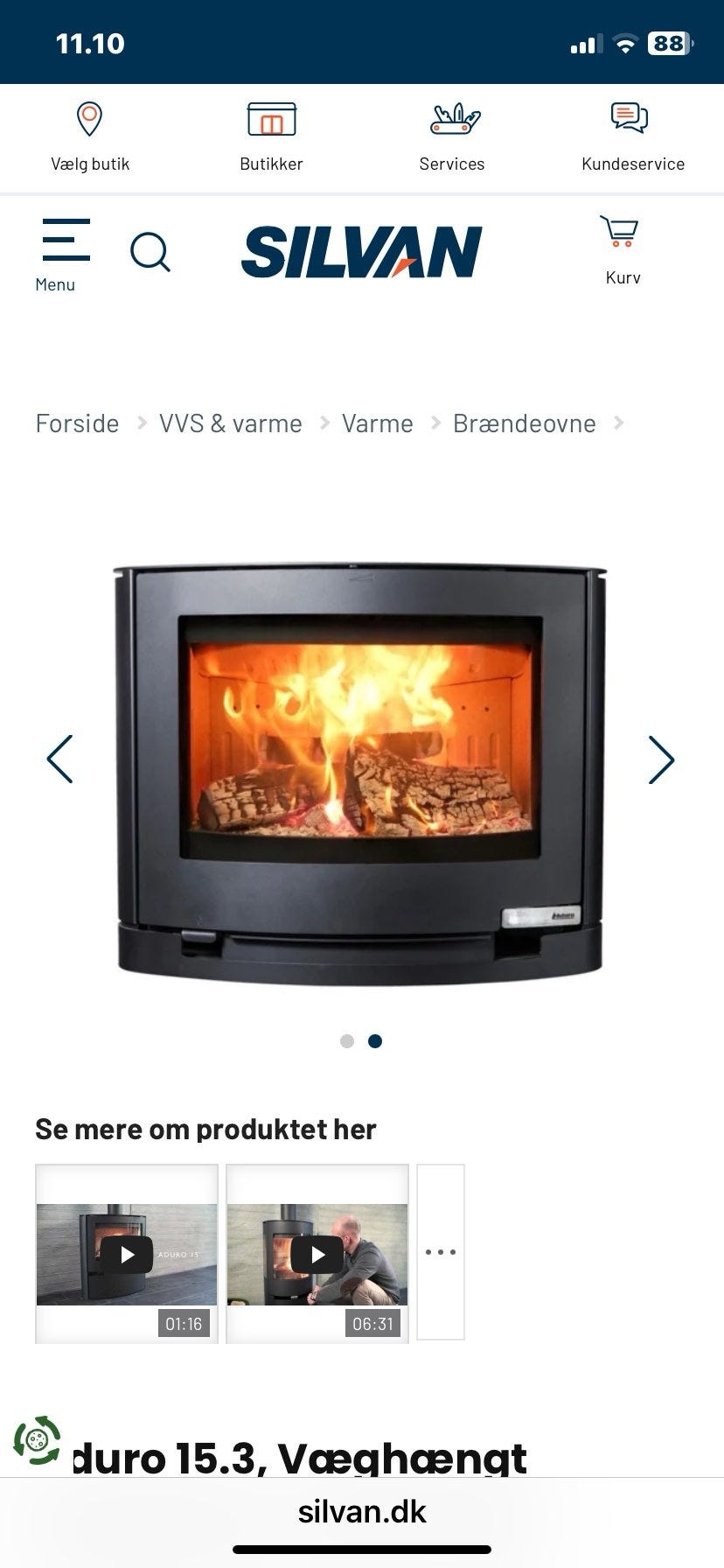Open the VVS & varme breadcrumb link
Image resolution: width=724 pixels, height=1568 pixels.
(x=229, y=423)
